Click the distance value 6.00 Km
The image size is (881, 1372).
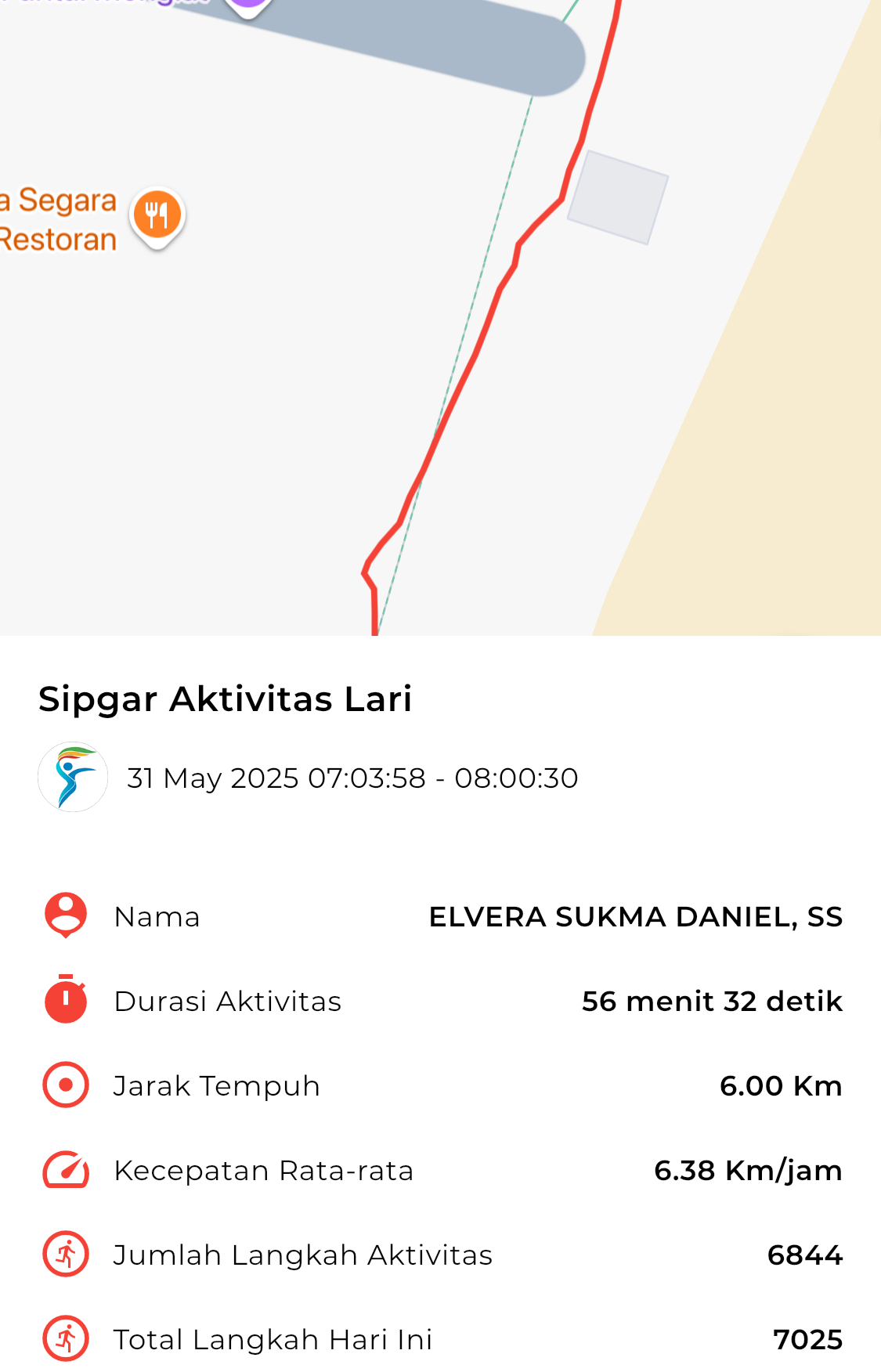[x=782, y=1085]
